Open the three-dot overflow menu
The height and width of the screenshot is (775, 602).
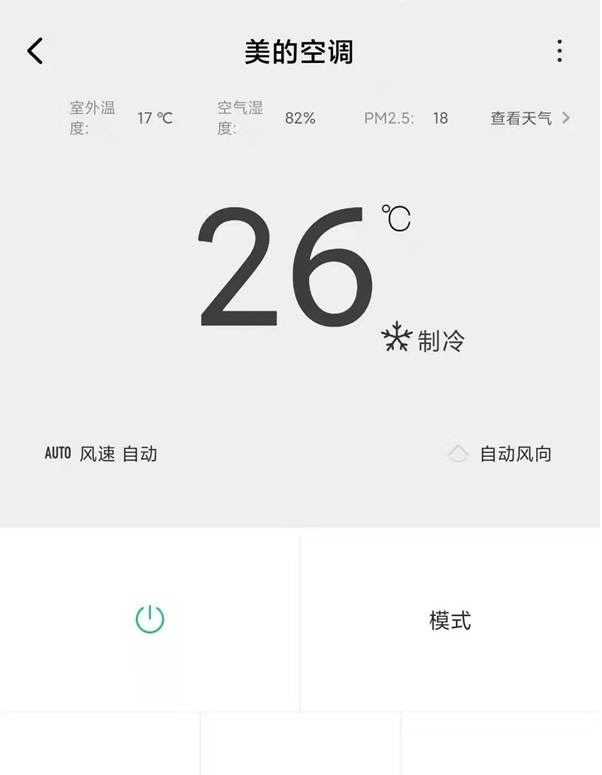(x=559, y=51)
